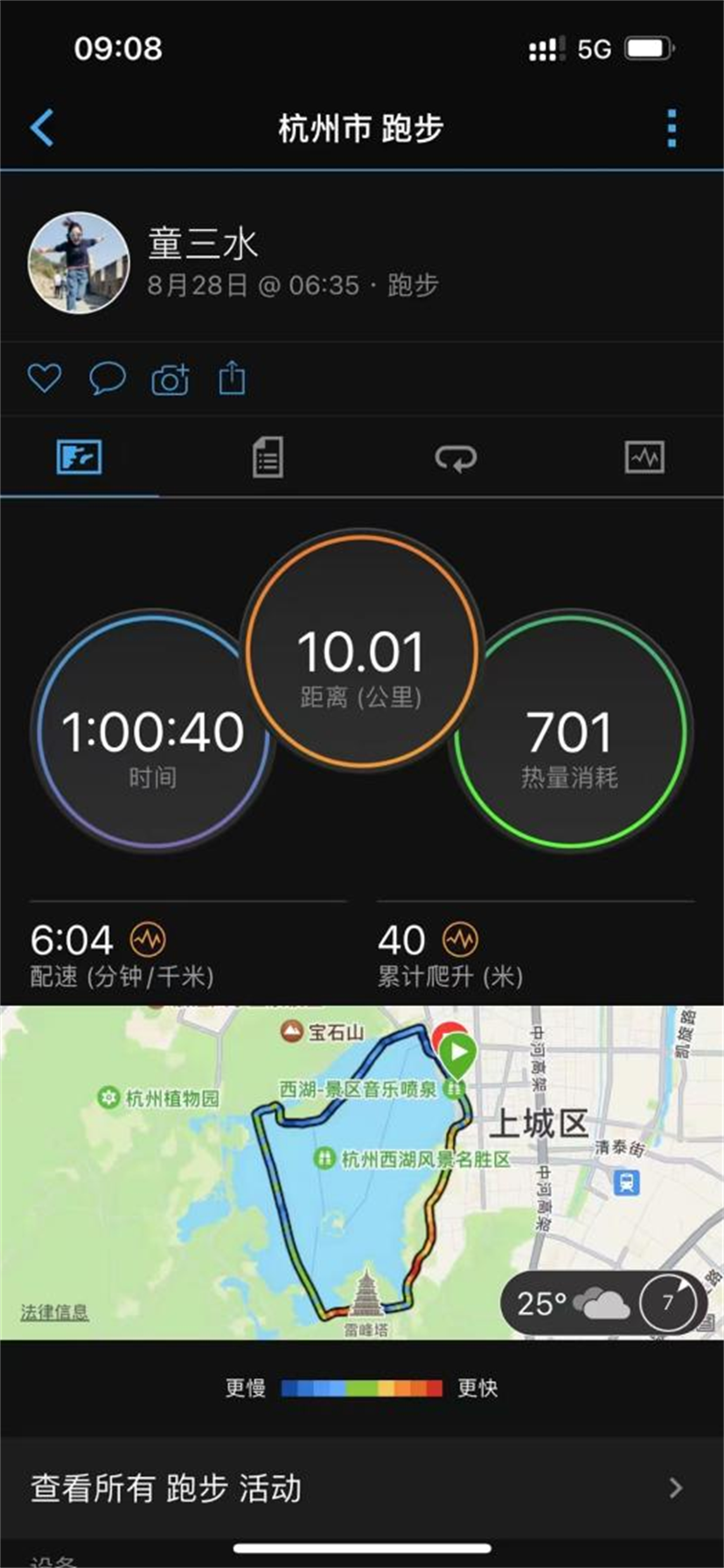Like this run with the heart icon

pyautogui.click(x=45, y=379)
